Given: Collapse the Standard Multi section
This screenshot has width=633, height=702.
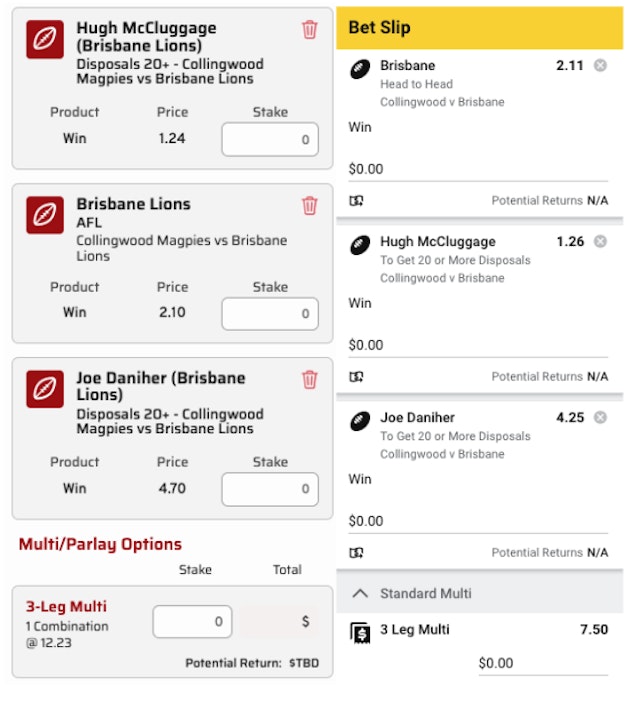Looking at the screenshot, I should point(361,594).
